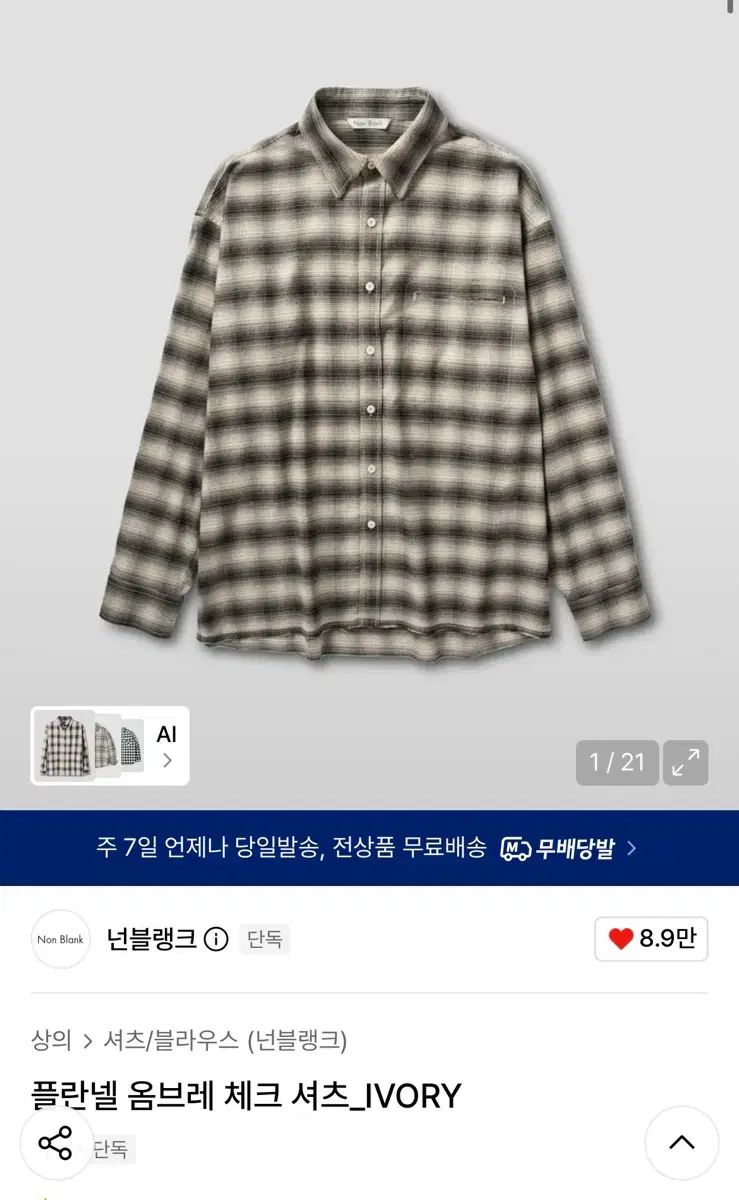Share this product
This screenshot has height=1200, width=739.
(54, 1143)
